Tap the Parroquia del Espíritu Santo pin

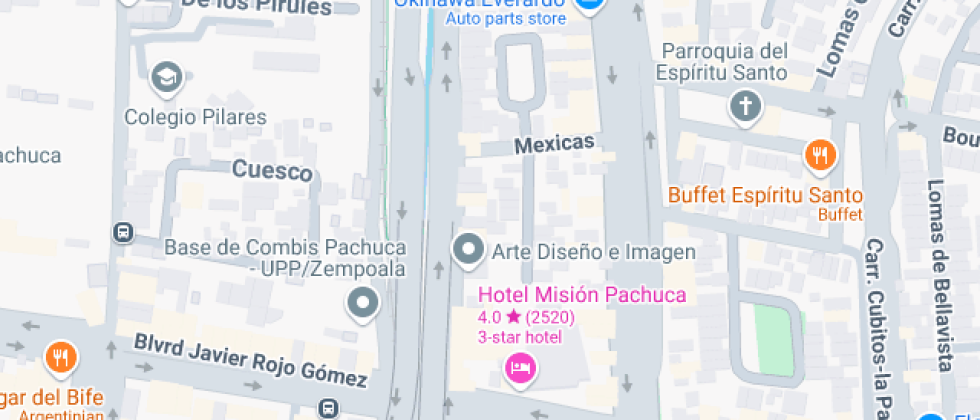coord(745,106)
